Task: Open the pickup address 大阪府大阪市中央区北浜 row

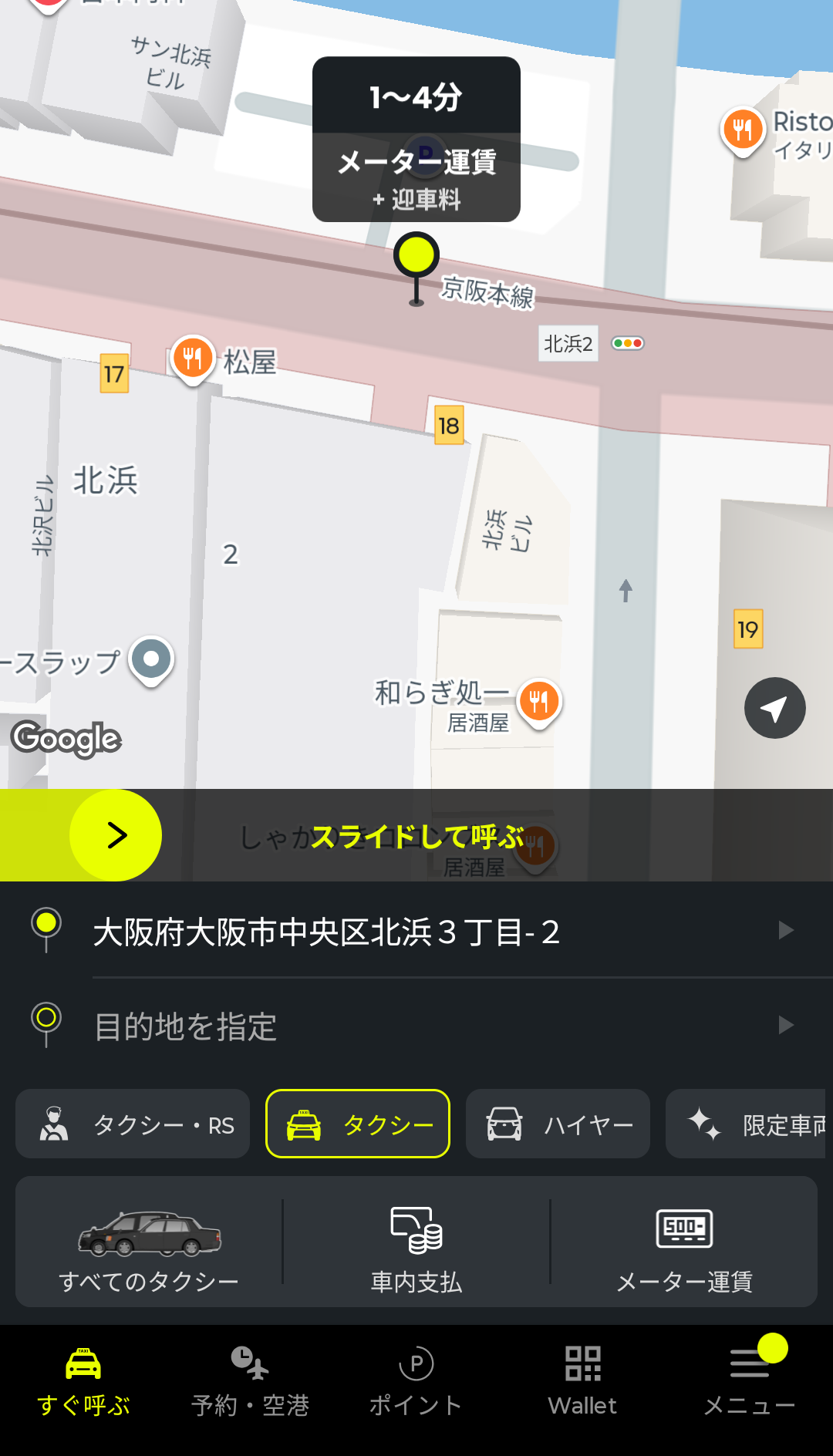Action: (416, 931)
